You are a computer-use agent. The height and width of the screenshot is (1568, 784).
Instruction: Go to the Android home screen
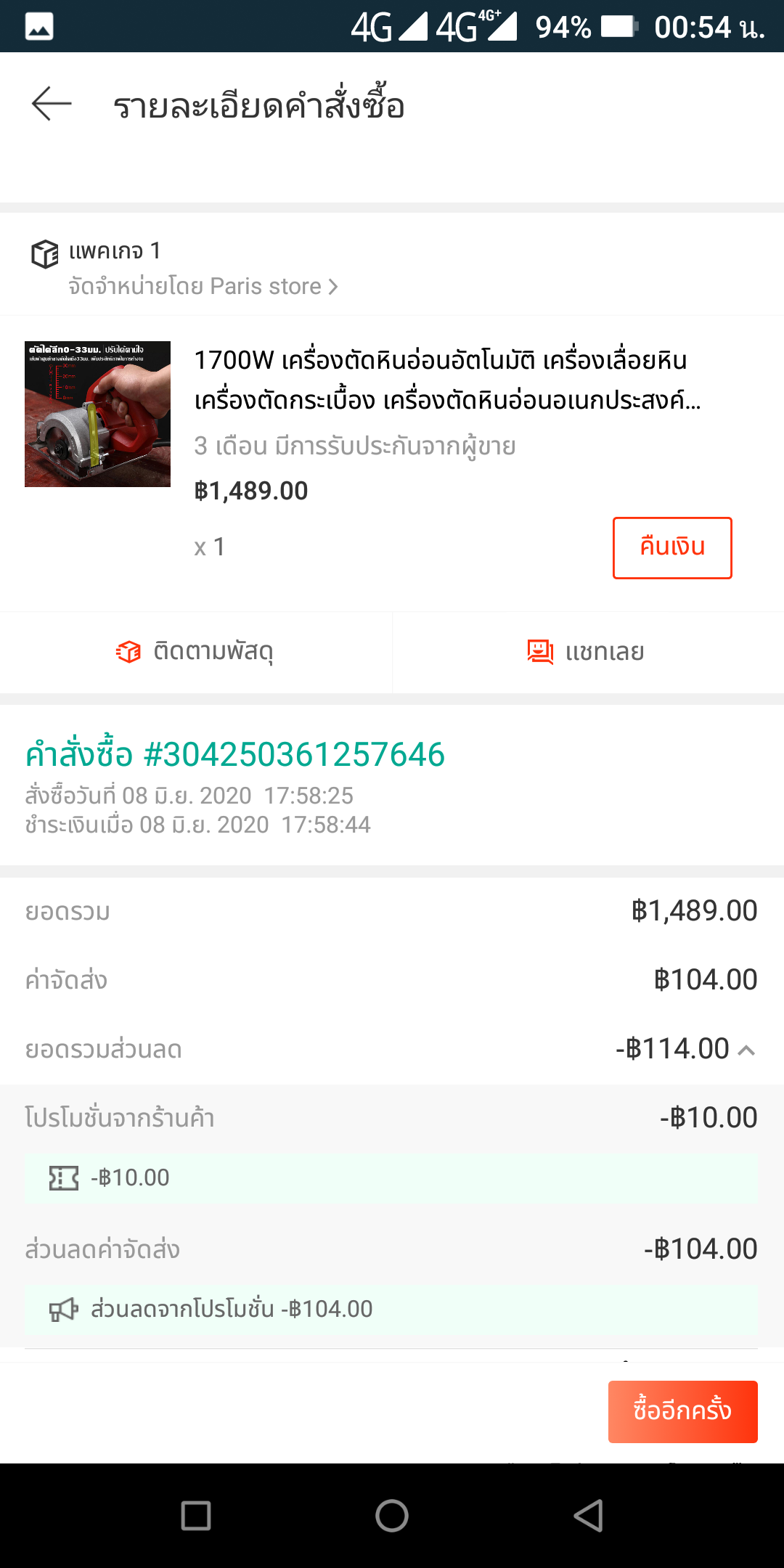pos(392,1516)
